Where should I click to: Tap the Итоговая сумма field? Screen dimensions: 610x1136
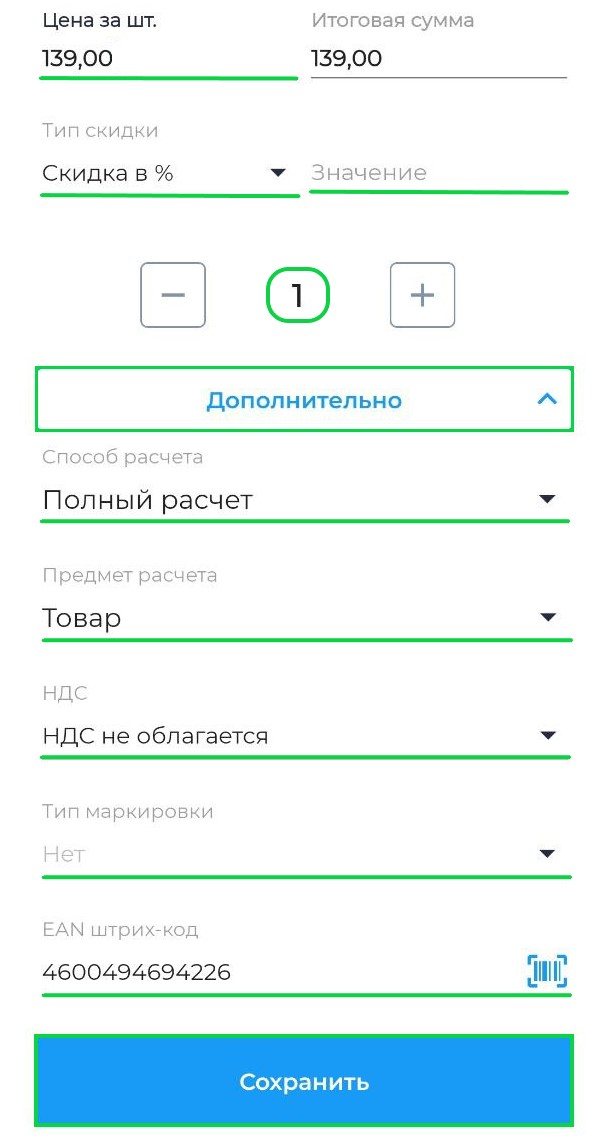coord(438,59)
